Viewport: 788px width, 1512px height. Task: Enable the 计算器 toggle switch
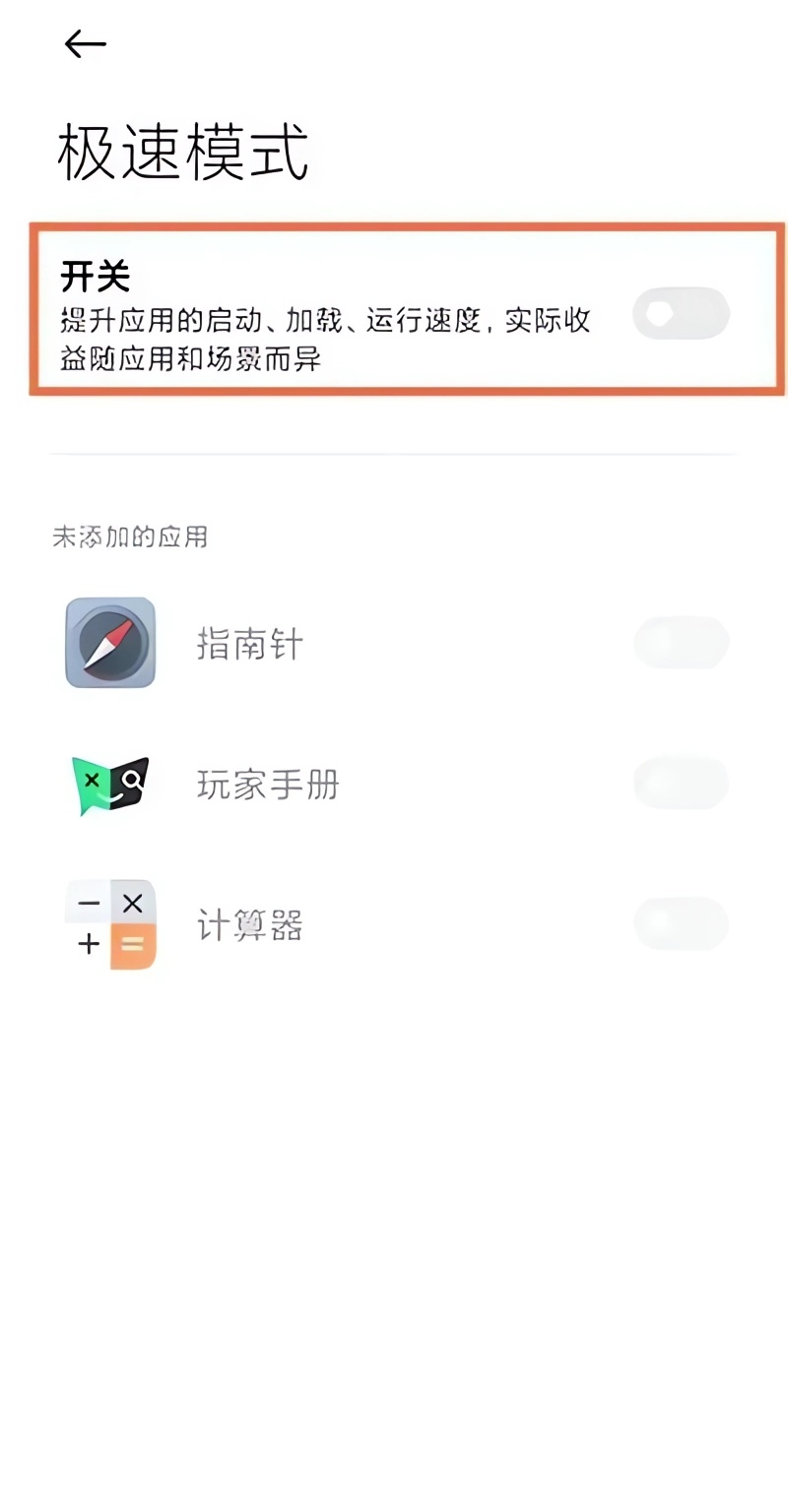[x=681, y=923]
